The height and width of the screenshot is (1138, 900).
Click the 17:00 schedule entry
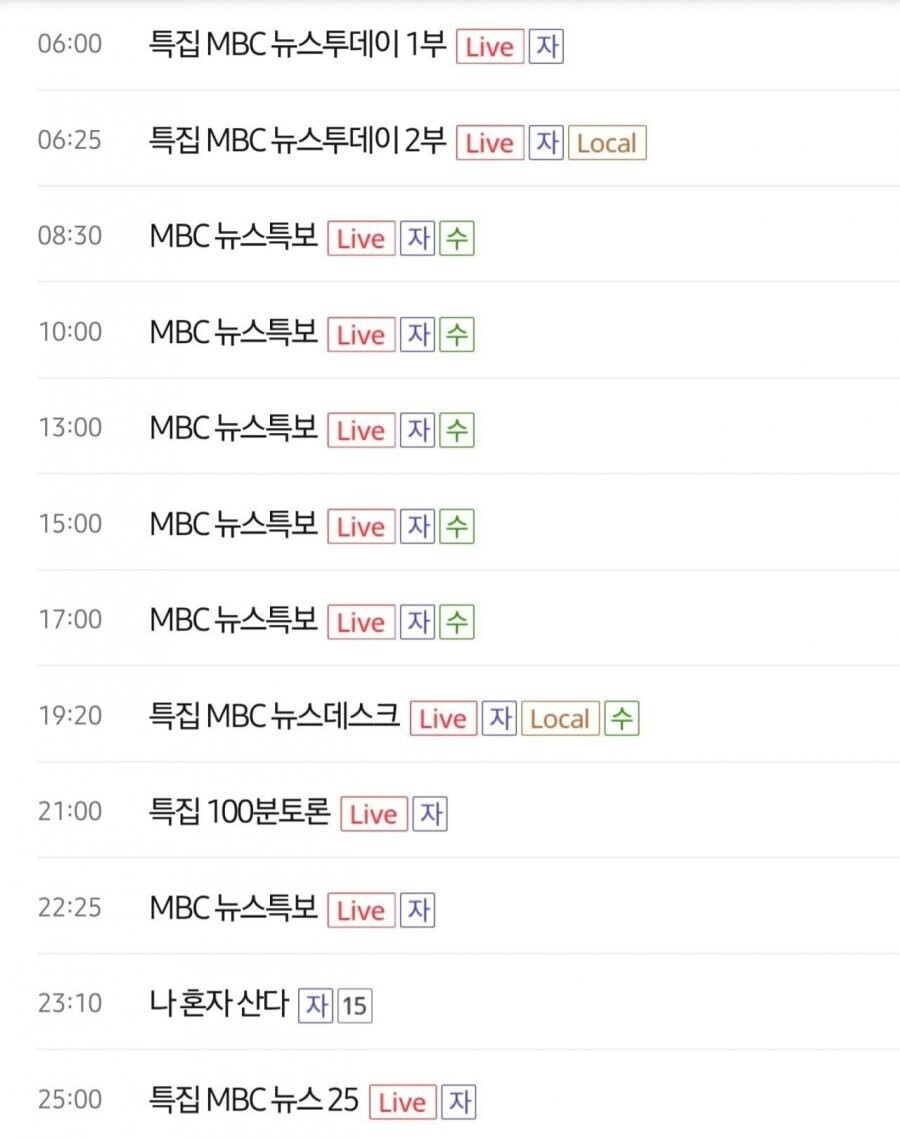[x=232, y=621]
